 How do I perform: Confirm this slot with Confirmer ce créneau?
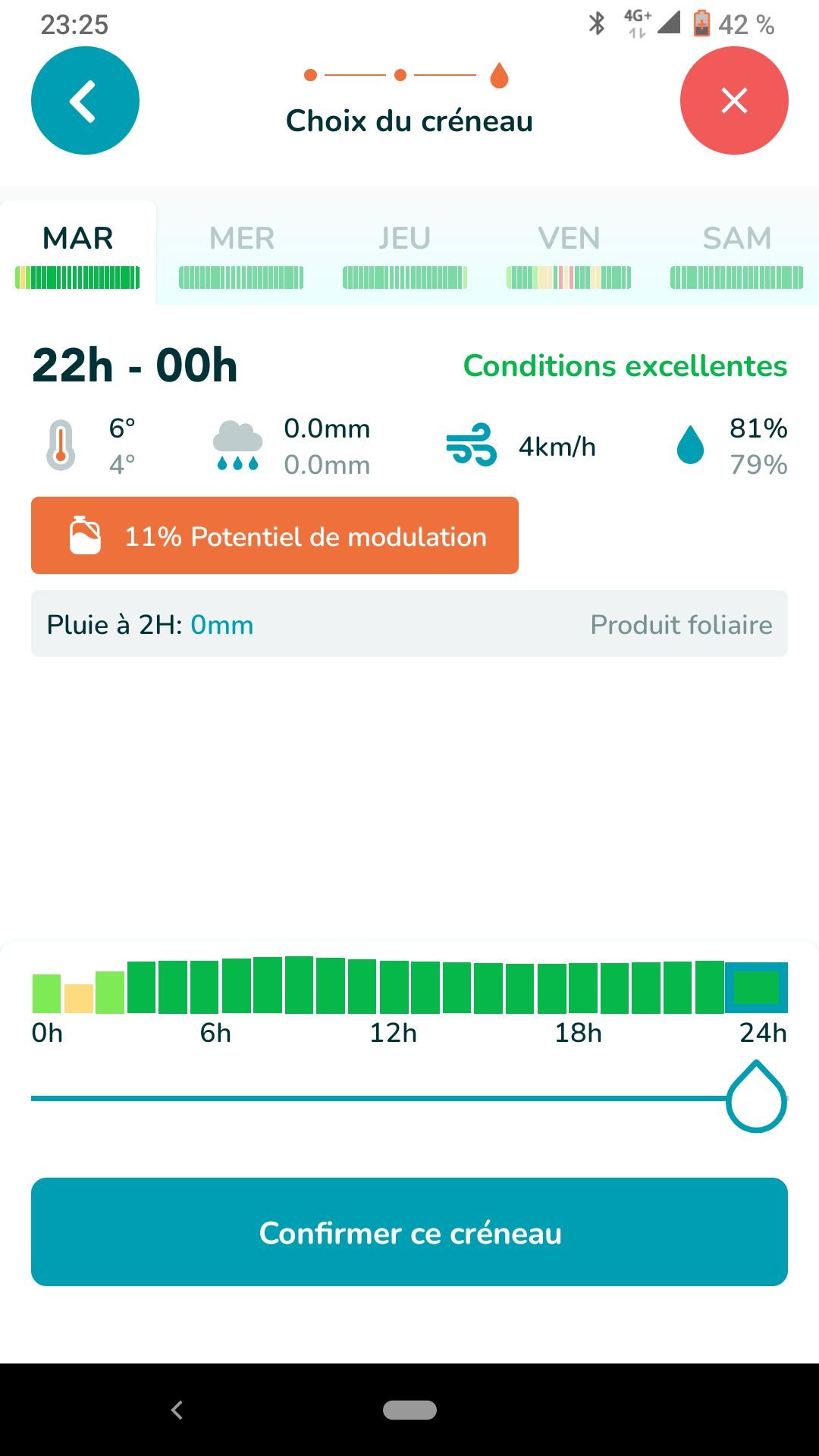409,1232
